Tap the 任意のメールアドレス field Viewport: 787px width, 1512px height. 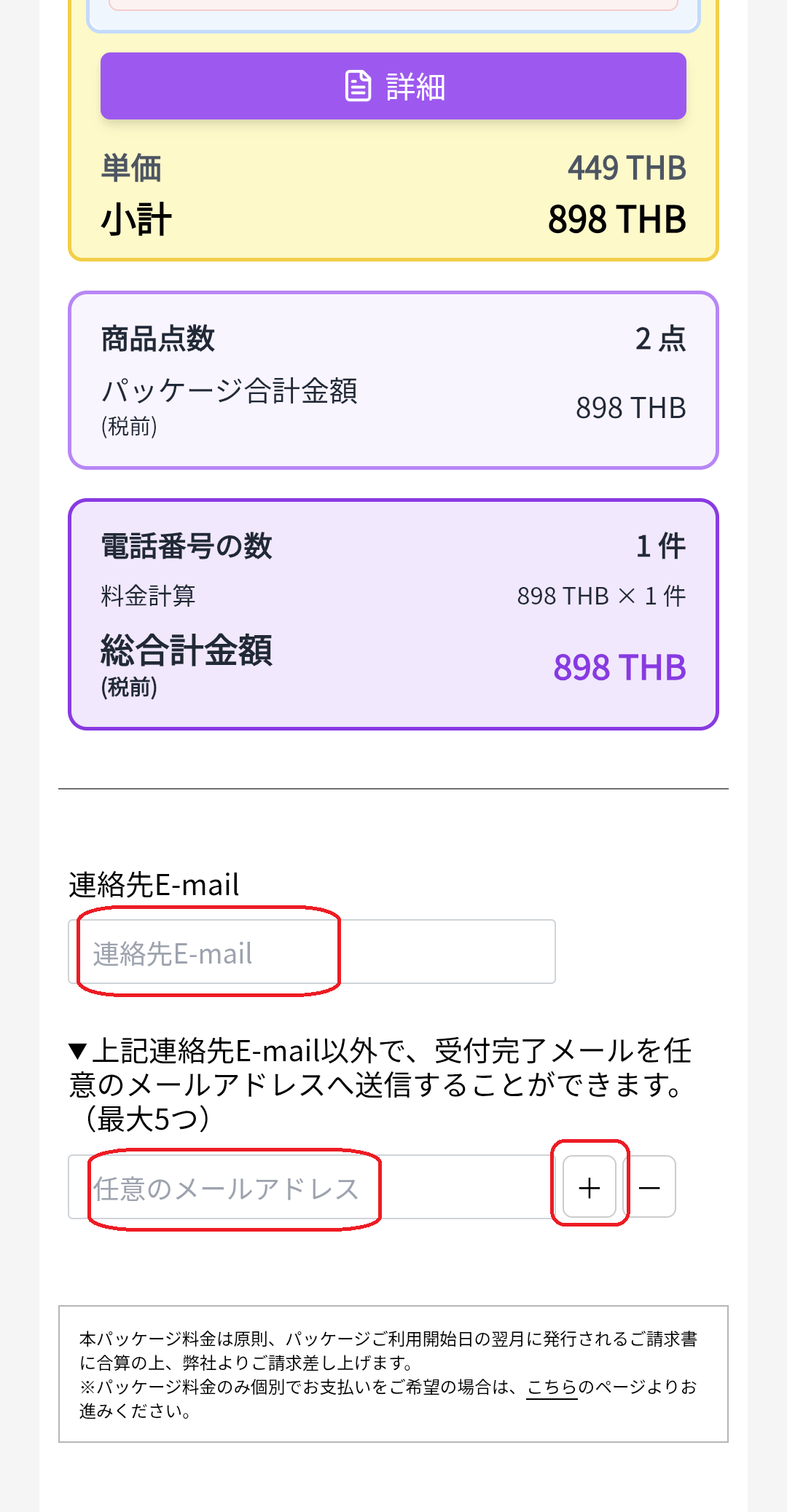pyautogui.click(x=312, y=1187)
